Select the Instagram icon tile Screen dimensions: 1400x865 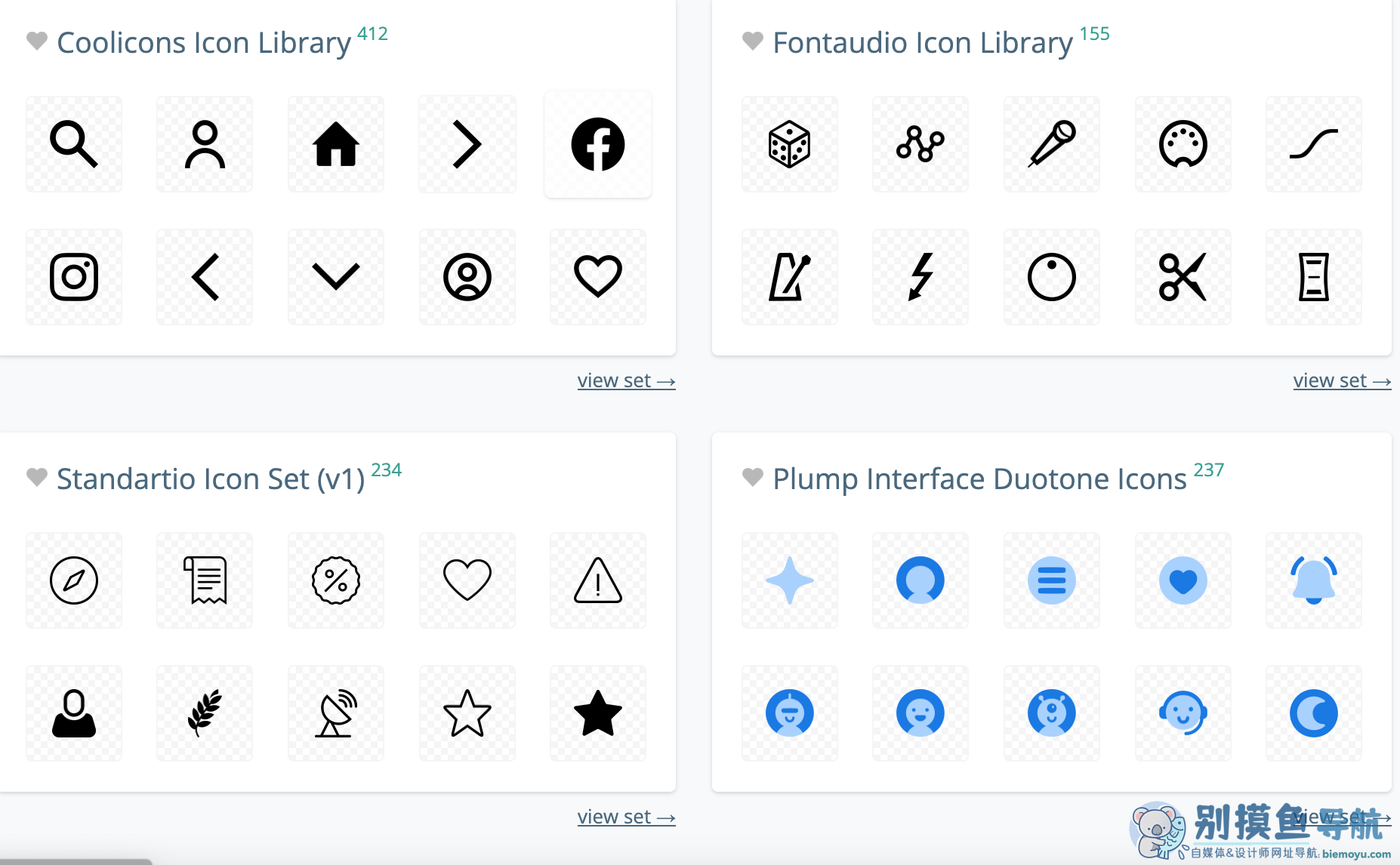(x=74, y=277)
